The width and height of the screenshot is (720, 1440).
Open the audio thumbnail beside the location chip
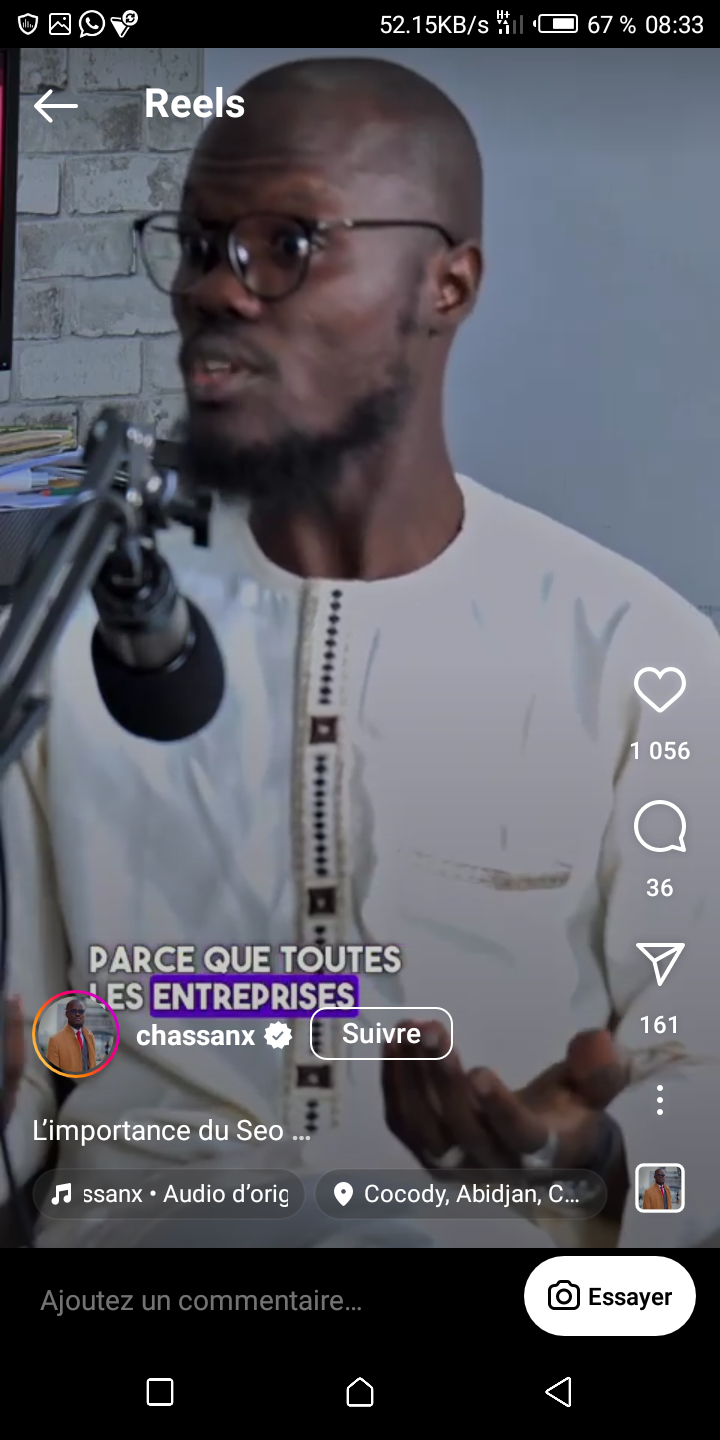(660, 1188)
